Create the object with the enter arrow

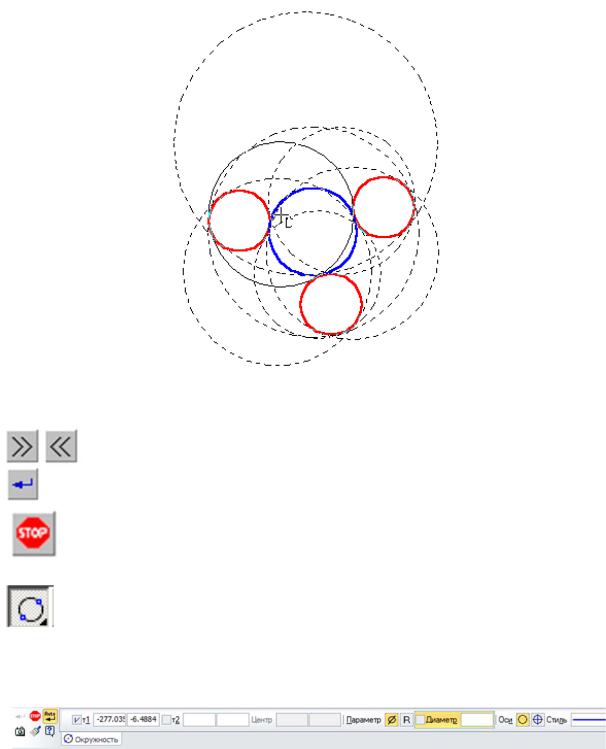point(24,485)
